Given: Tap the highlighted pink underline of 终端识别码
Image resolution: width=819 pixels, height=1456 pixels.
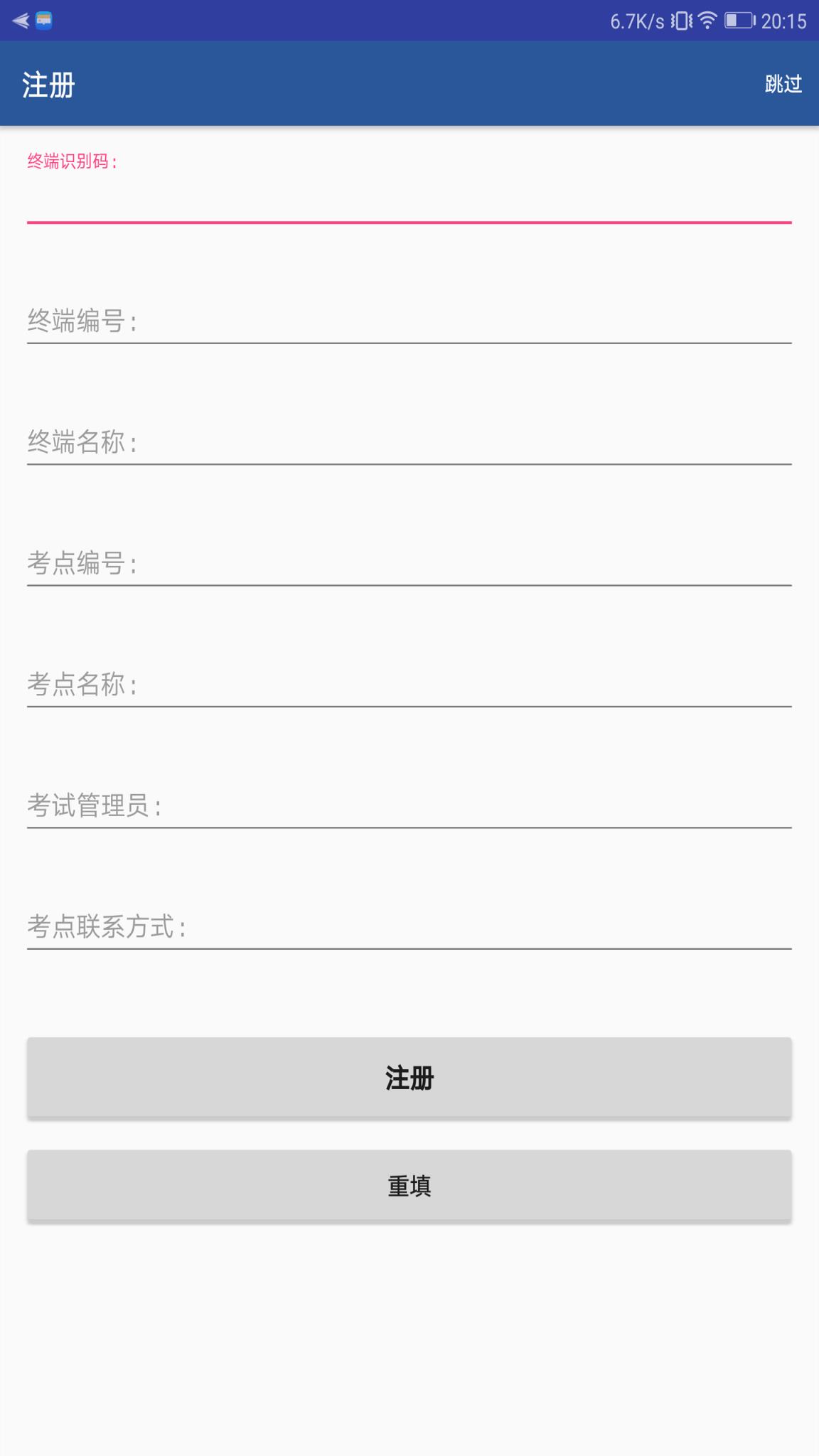Looking at the screenshot, I should coord(409,223).
